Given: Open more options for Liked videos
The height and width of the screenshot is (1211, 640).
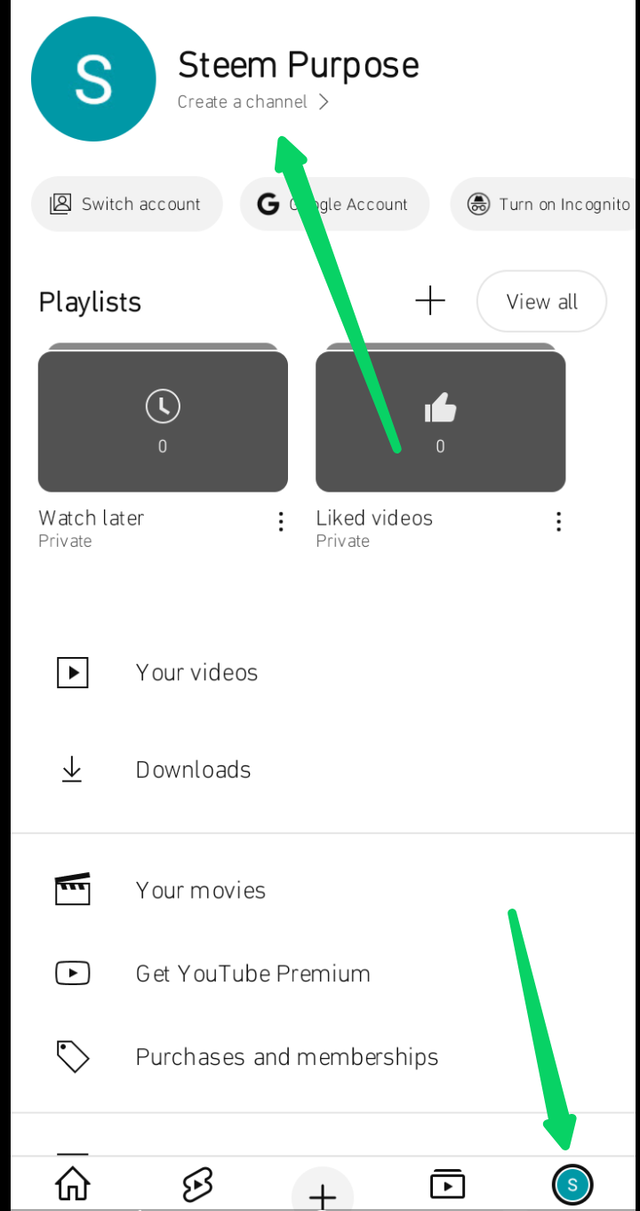Looking at the screenshot, I should [x=559, y=521].
